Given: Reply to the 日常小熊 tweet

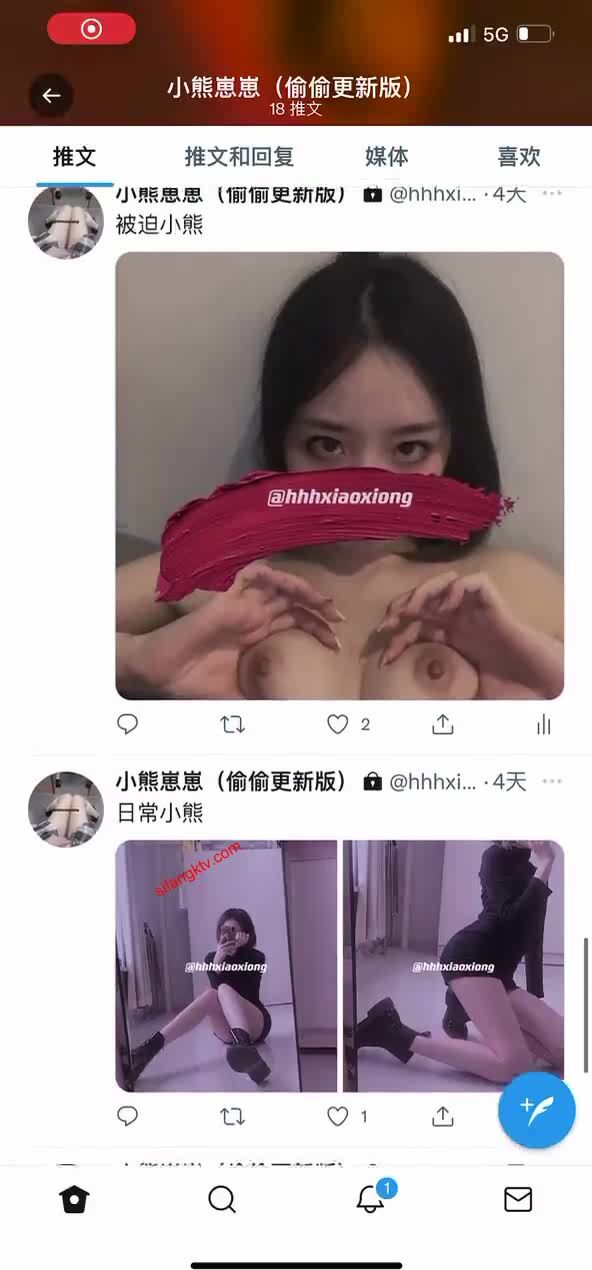Looking at the screenshot, I should coord(127,1115).
